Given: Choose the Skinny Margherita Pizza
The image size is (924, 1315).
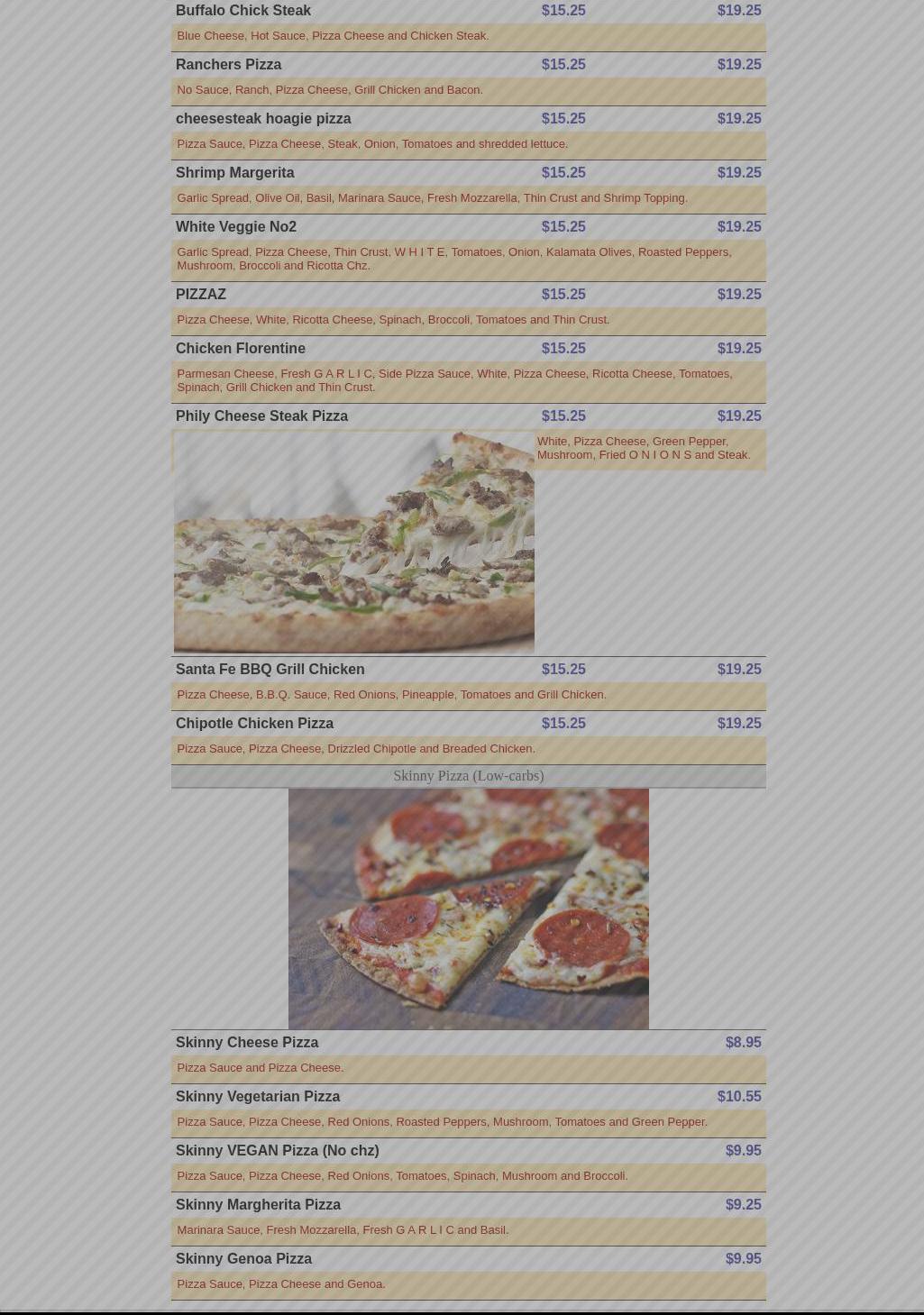Looking at the screenshot, I should 258,1205.
